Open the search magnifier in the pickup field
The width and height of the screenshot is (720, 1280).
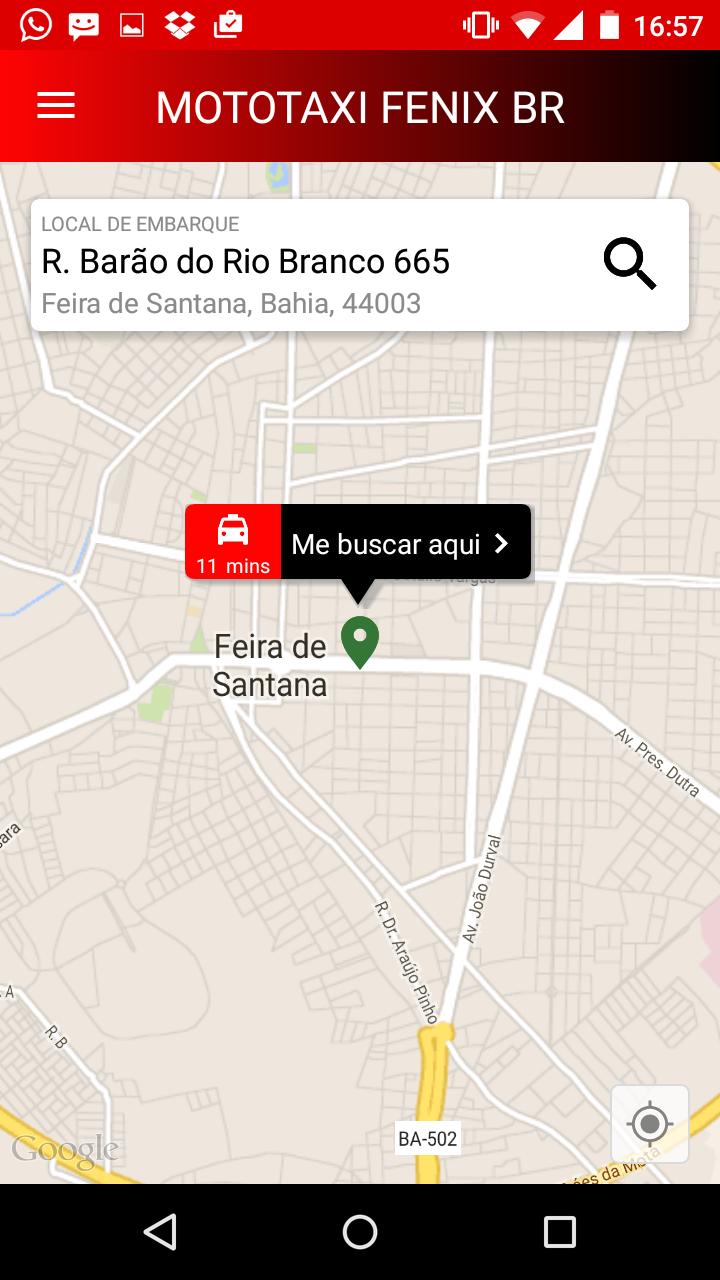click(x=630, y=263)
